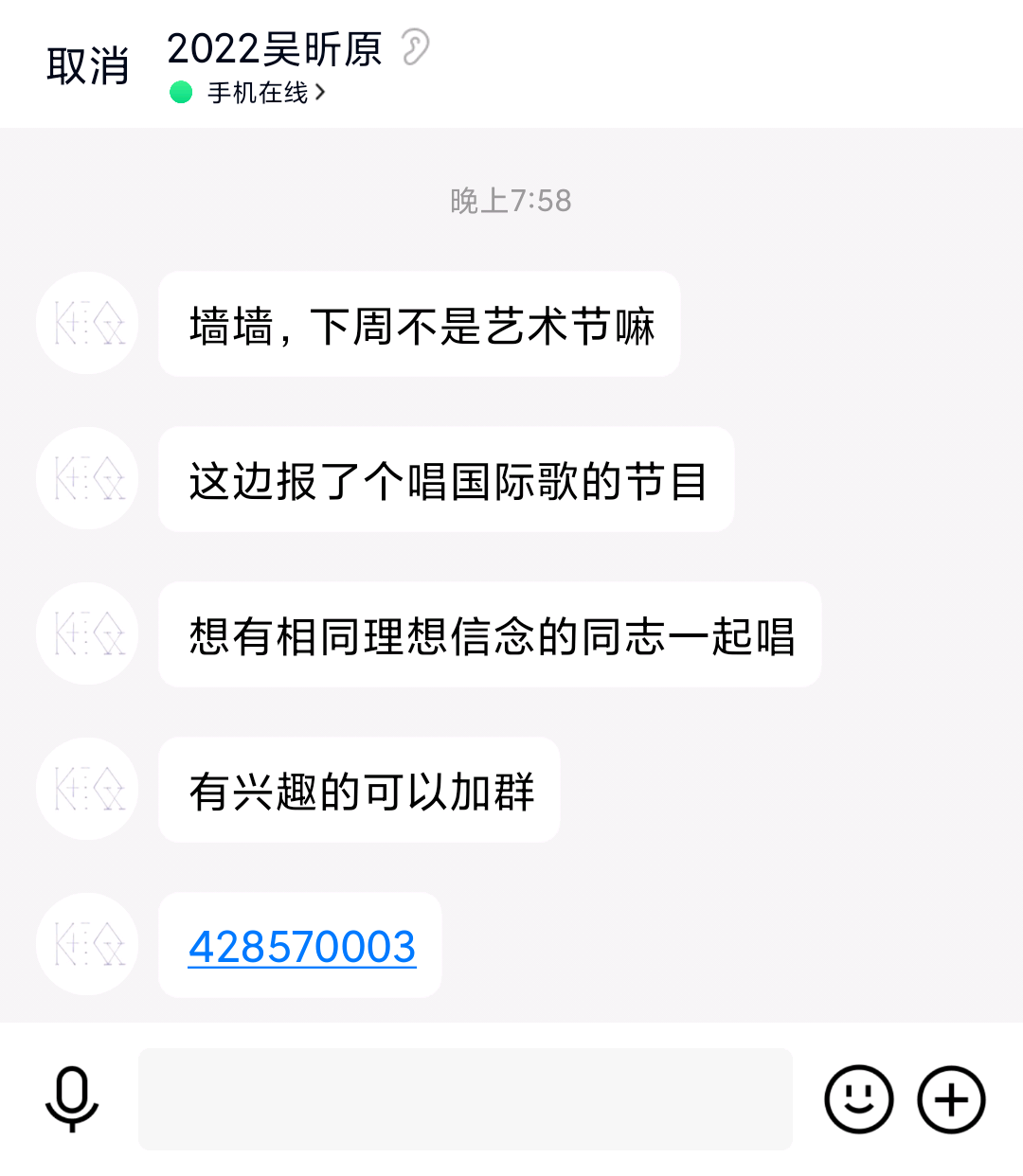Open the 手机在线 online status details
This screenshot has height=1176, width=1023.
point(258,93)
